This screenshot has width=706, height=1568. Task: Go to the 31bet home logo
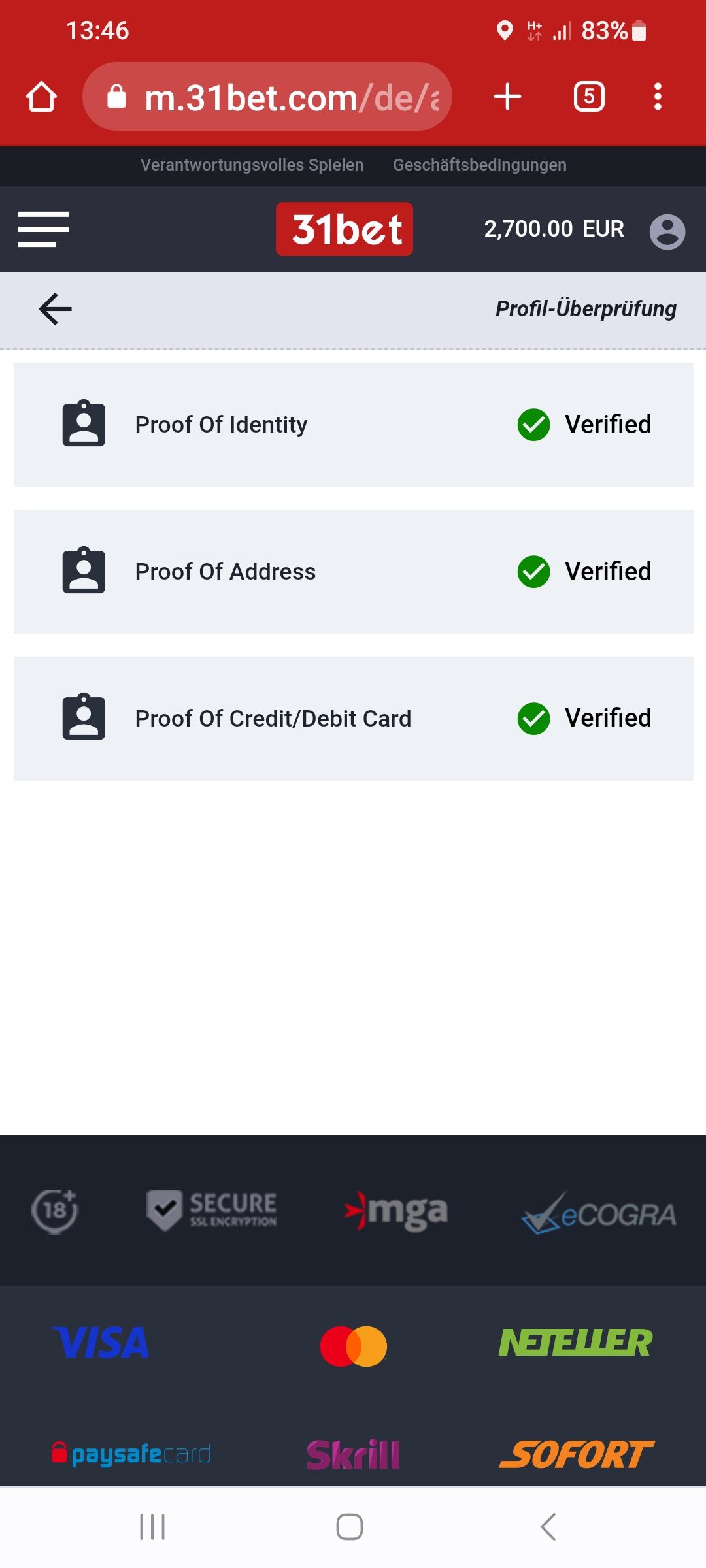point(345,229)
